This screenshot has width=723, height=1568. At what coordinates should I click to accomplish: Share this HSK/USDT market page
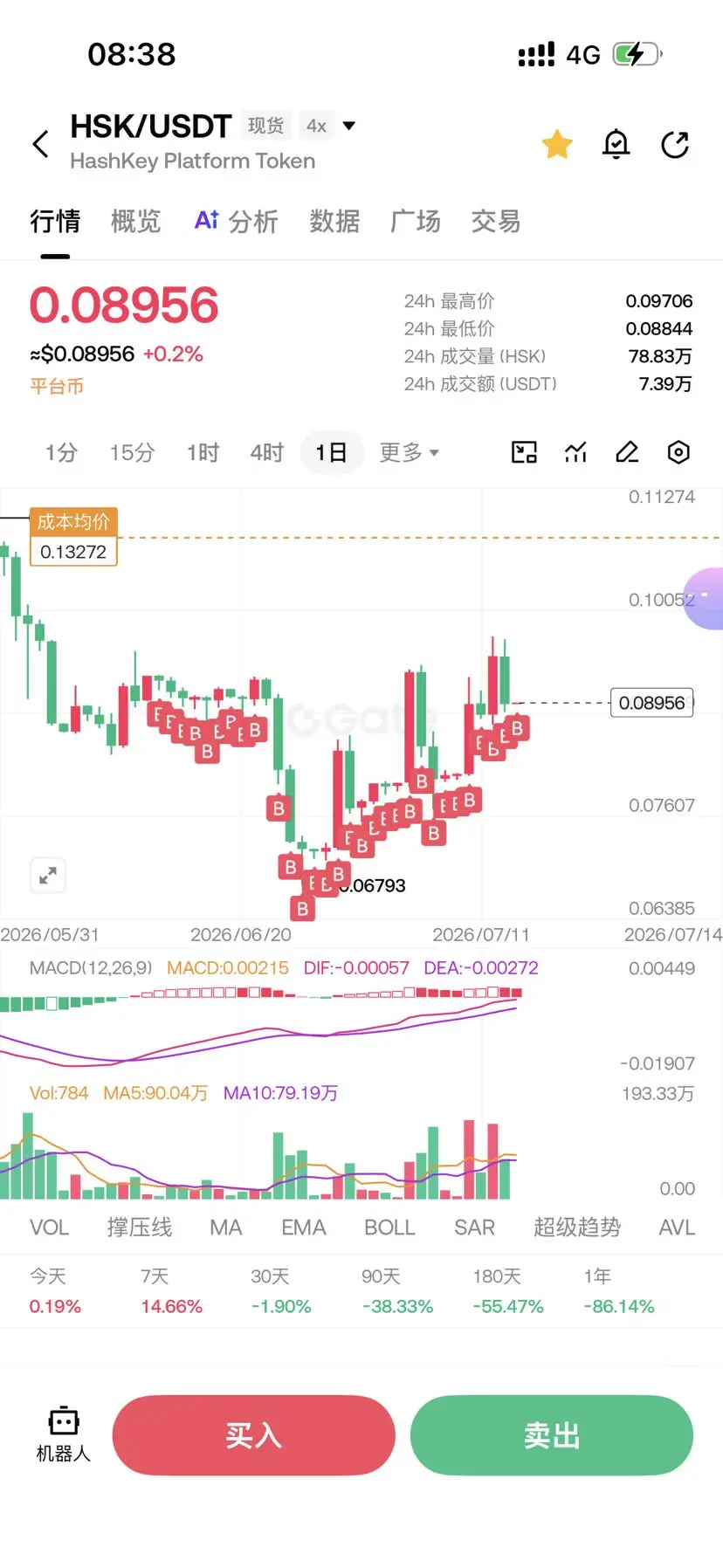pos(675,144)
